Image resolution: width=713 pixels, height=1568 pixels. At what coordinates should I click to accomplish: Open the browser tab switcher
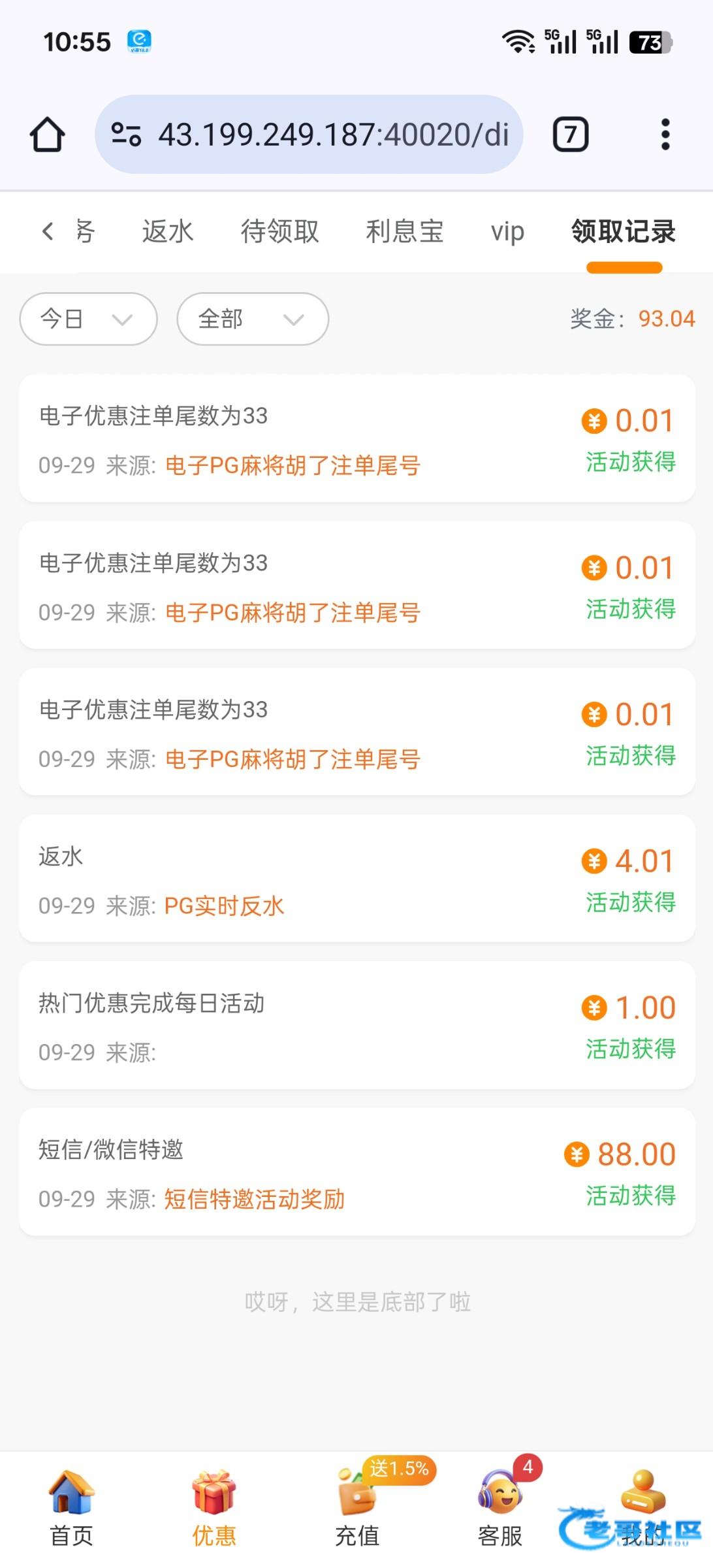pos(571,135)
